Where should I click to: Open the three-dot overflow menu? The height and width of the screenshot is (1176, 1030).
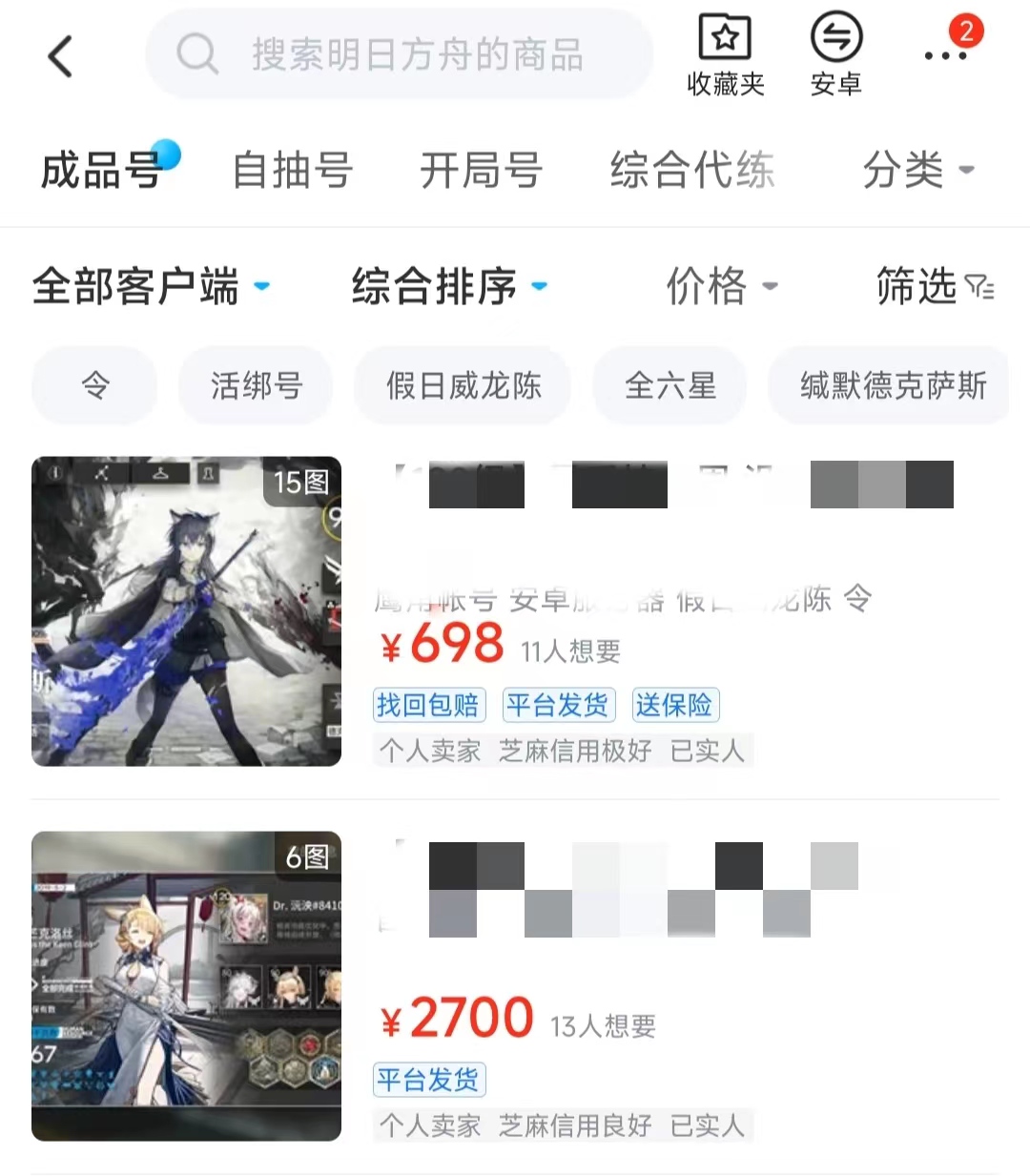[946, 55]
